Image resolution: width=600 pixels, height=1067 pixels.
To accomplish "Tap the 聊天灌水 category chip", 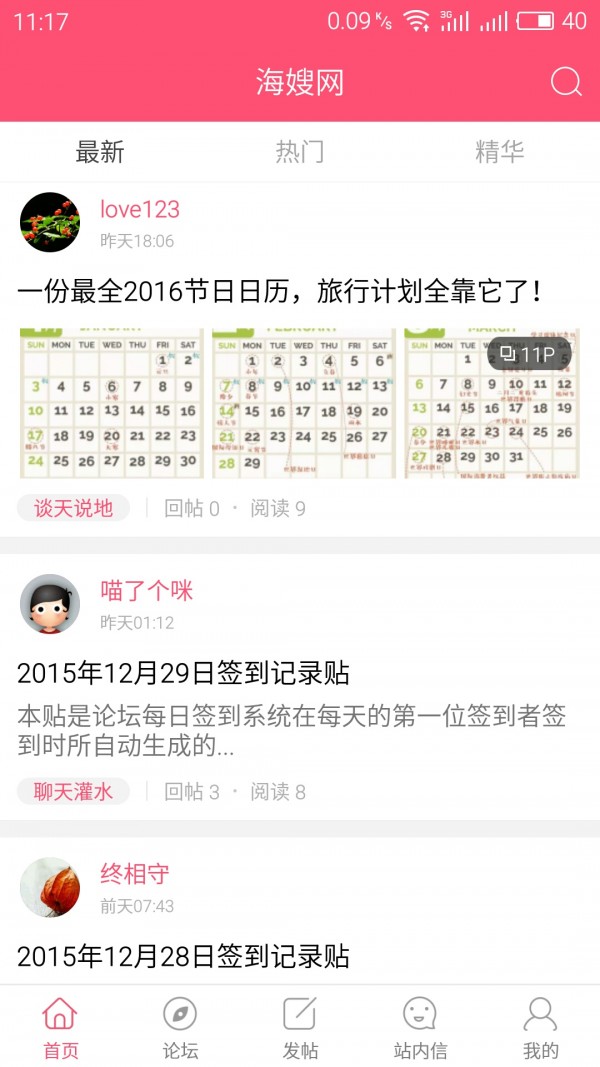I will point(73,791).
